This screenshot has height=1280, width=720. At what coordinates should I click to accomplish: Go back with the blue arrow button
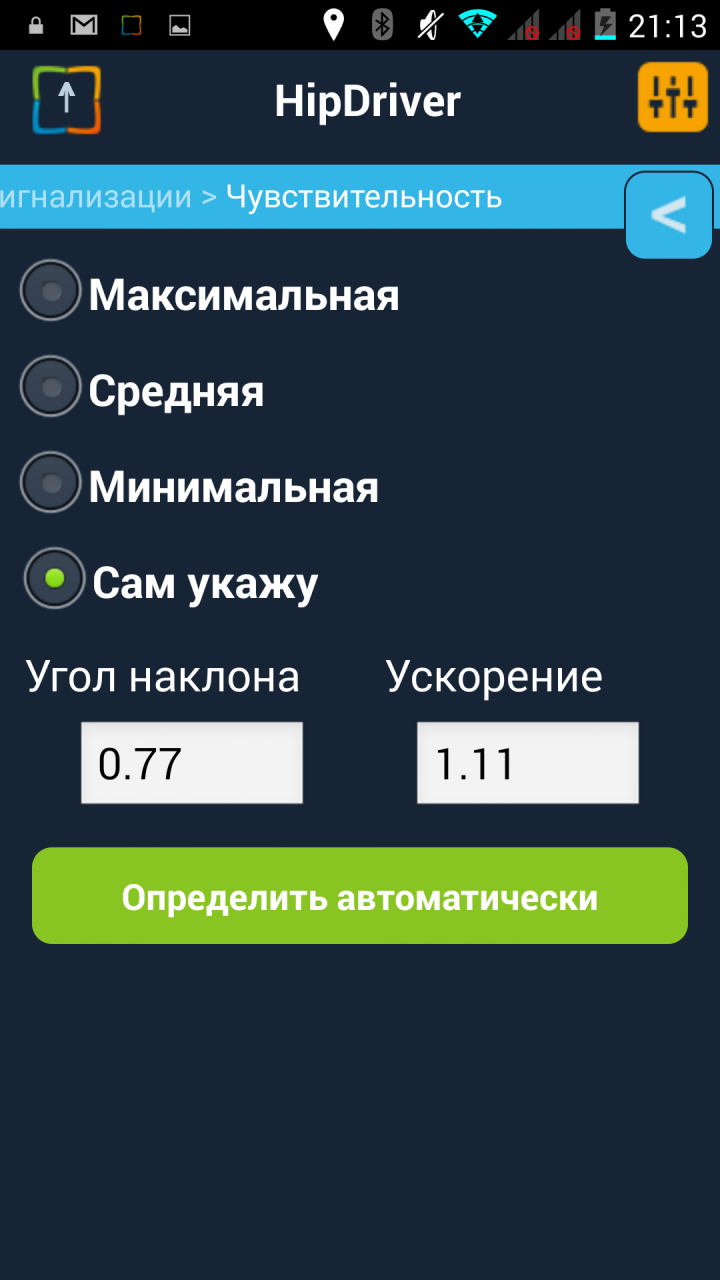click(669, 216)
